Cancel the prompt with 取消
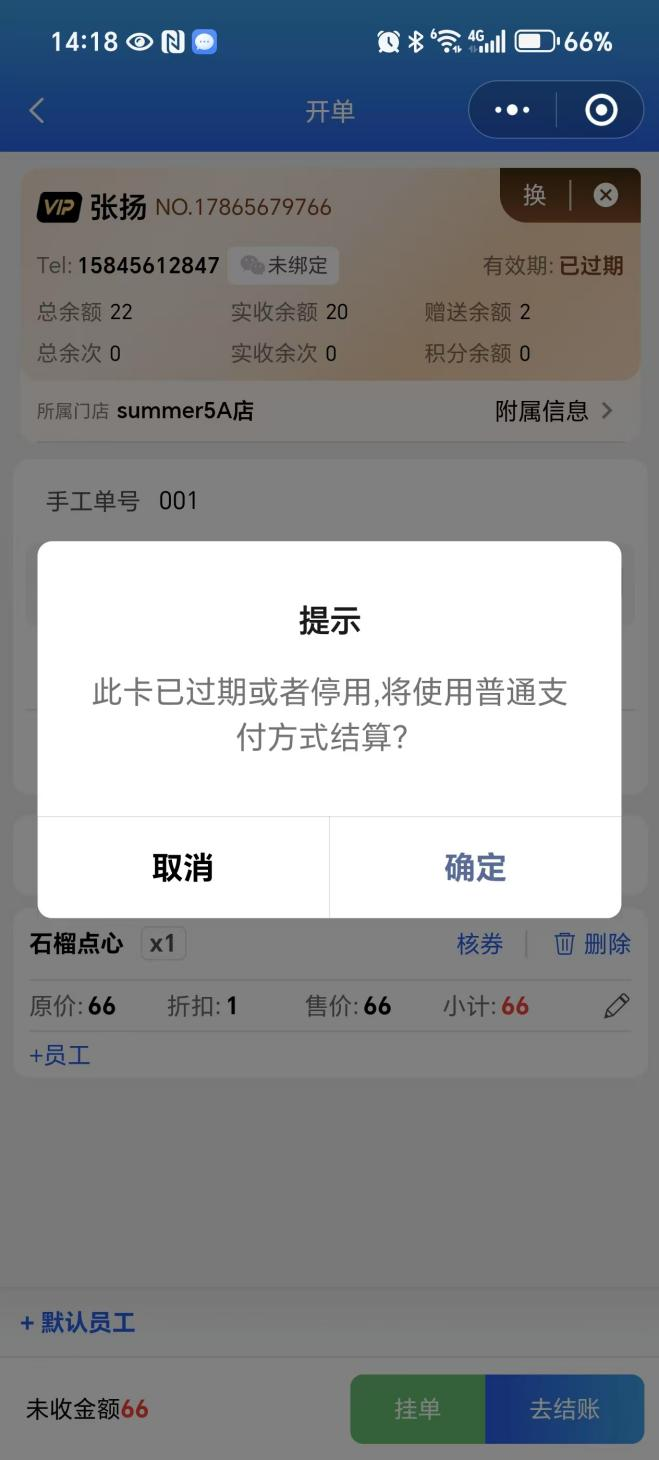The height and width of the screenshot is (1460, 659). pos(183,867)
